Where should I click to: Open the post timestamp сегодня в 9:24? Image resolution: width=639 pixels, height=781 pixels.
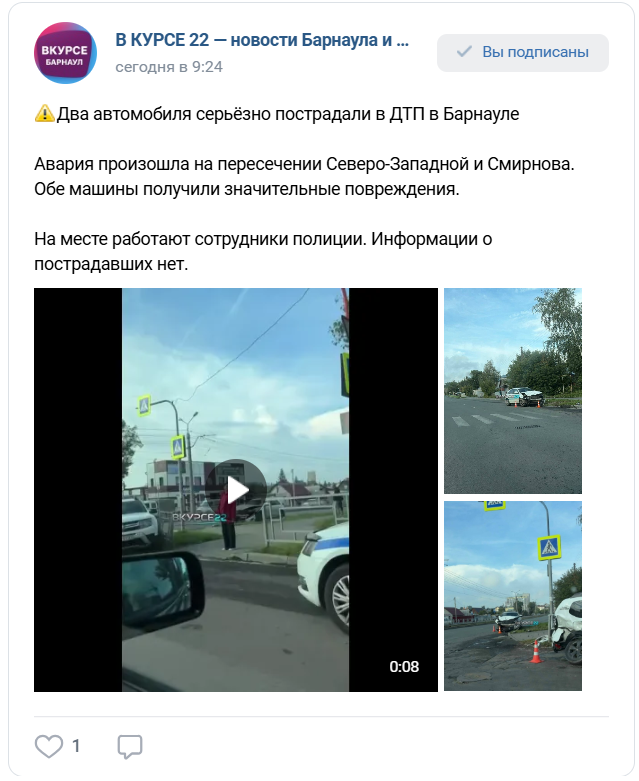point(169,67)
